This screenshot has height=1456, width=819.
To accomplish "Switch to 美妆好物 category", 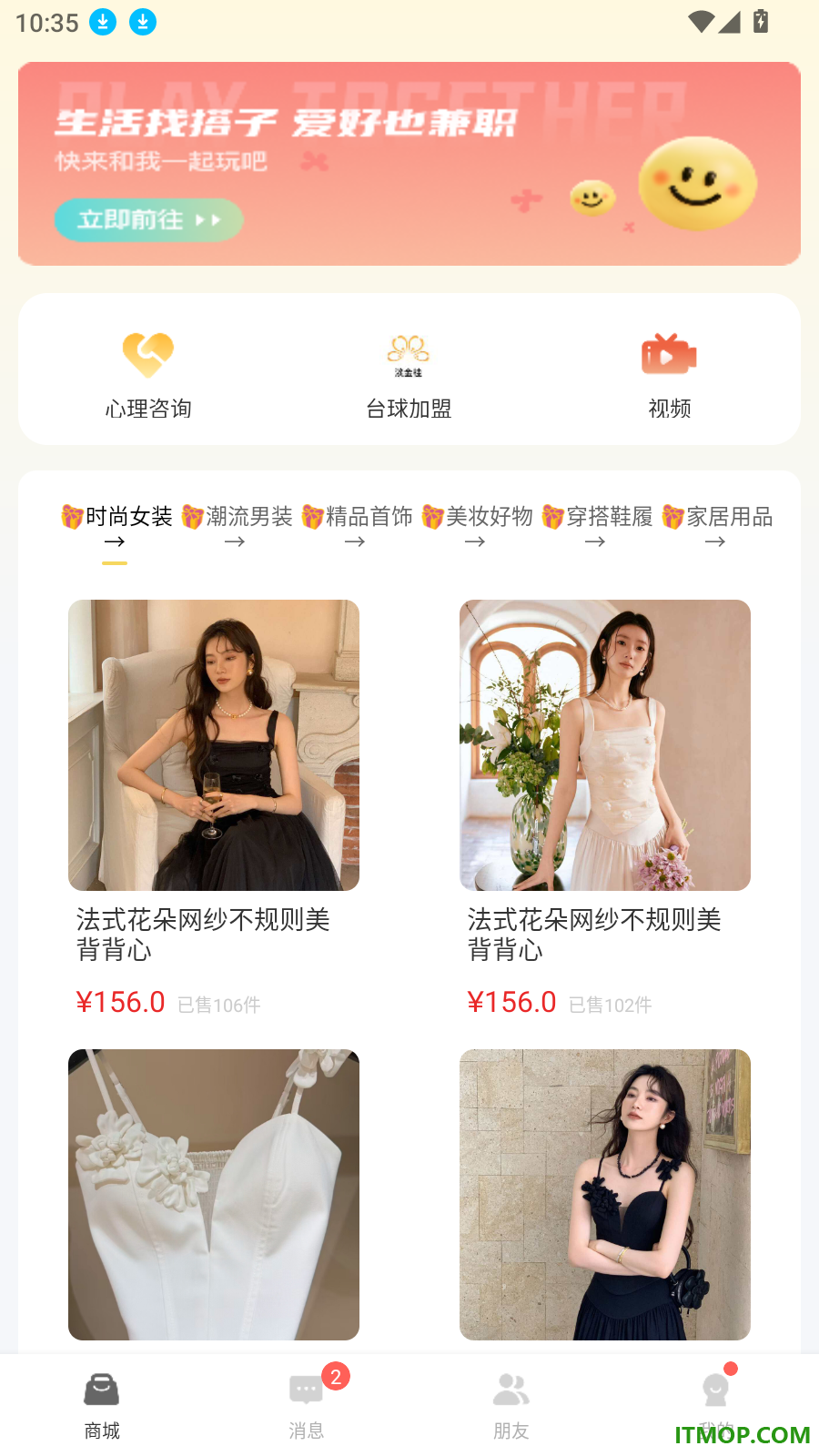I will [477, 528].
